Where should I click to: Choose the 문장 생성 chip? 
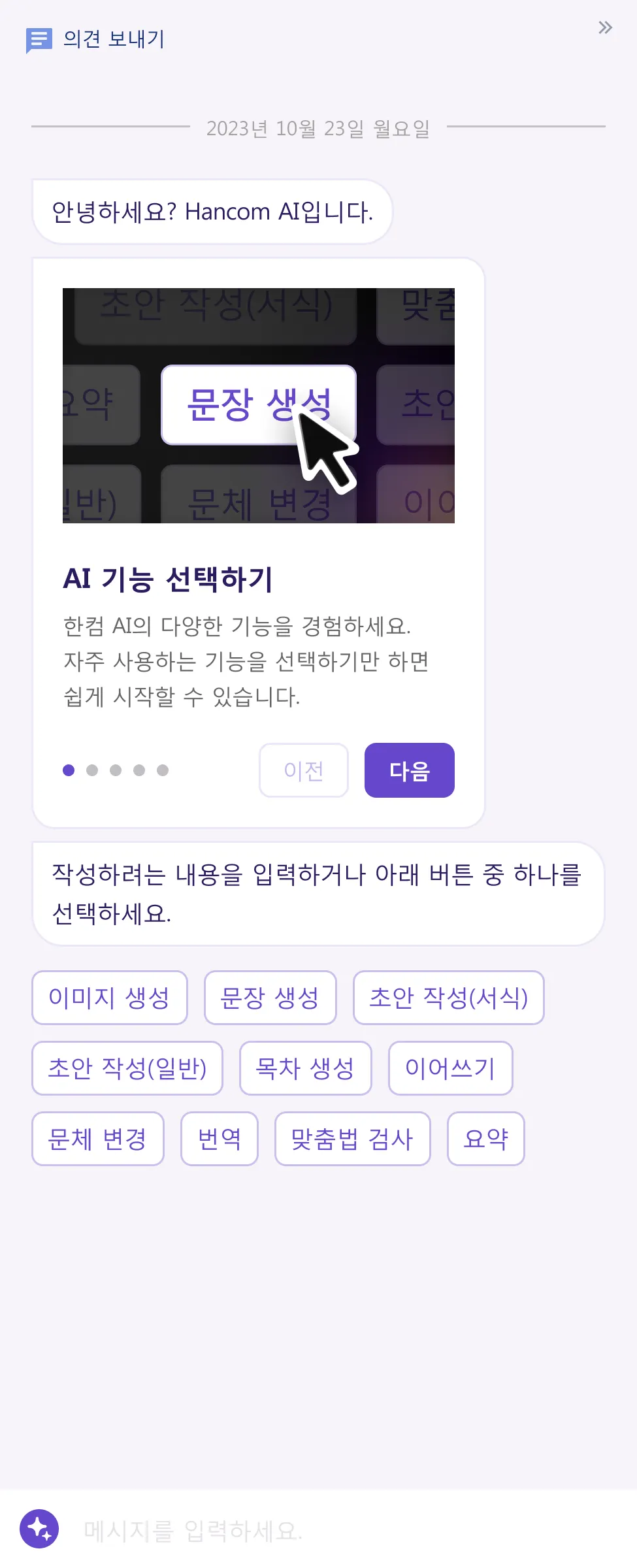tap(270, 998)
